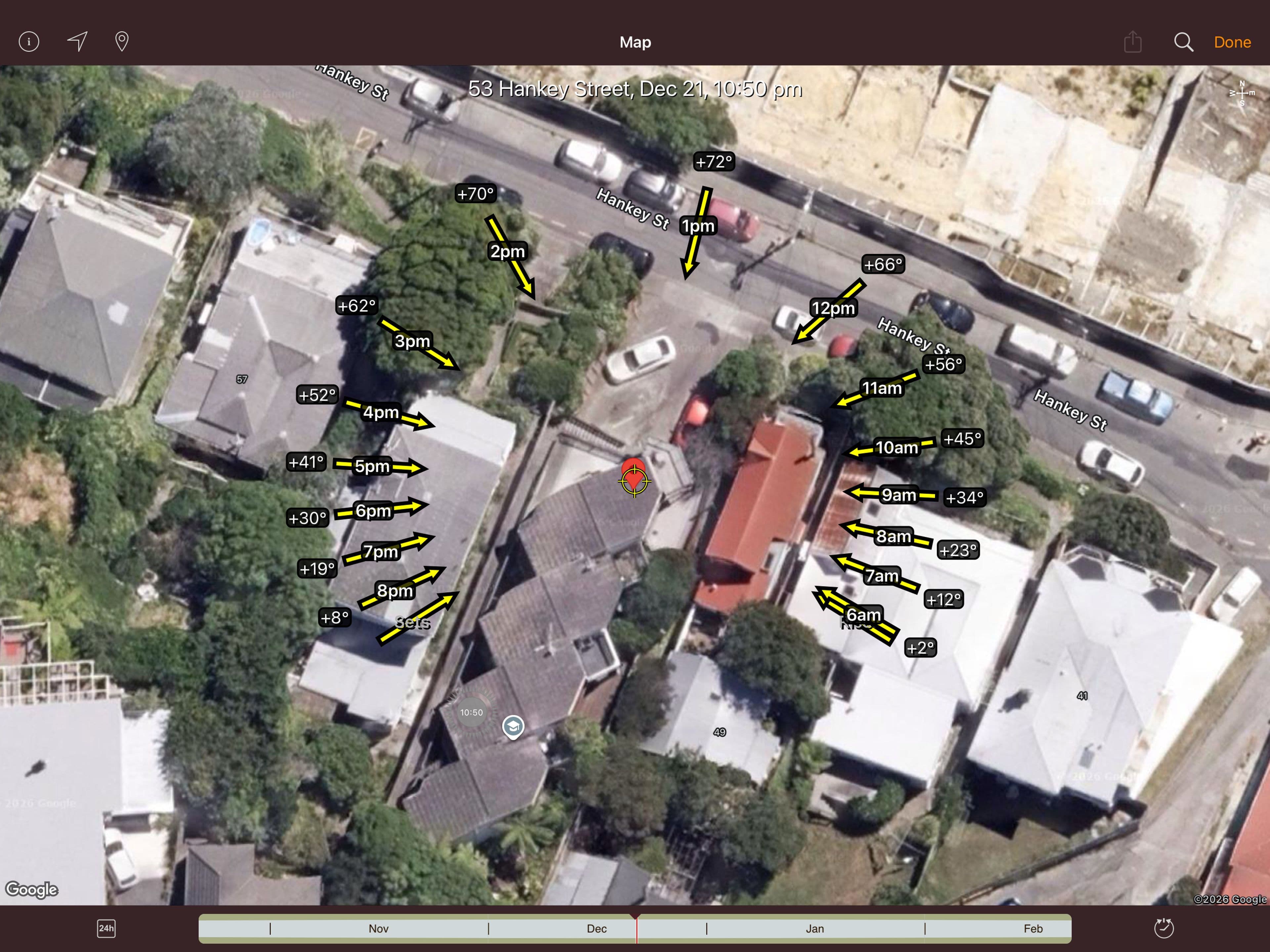Jump to Nov on the date timeline
This screenshot has width=1270, height=952.
point(378,929)
